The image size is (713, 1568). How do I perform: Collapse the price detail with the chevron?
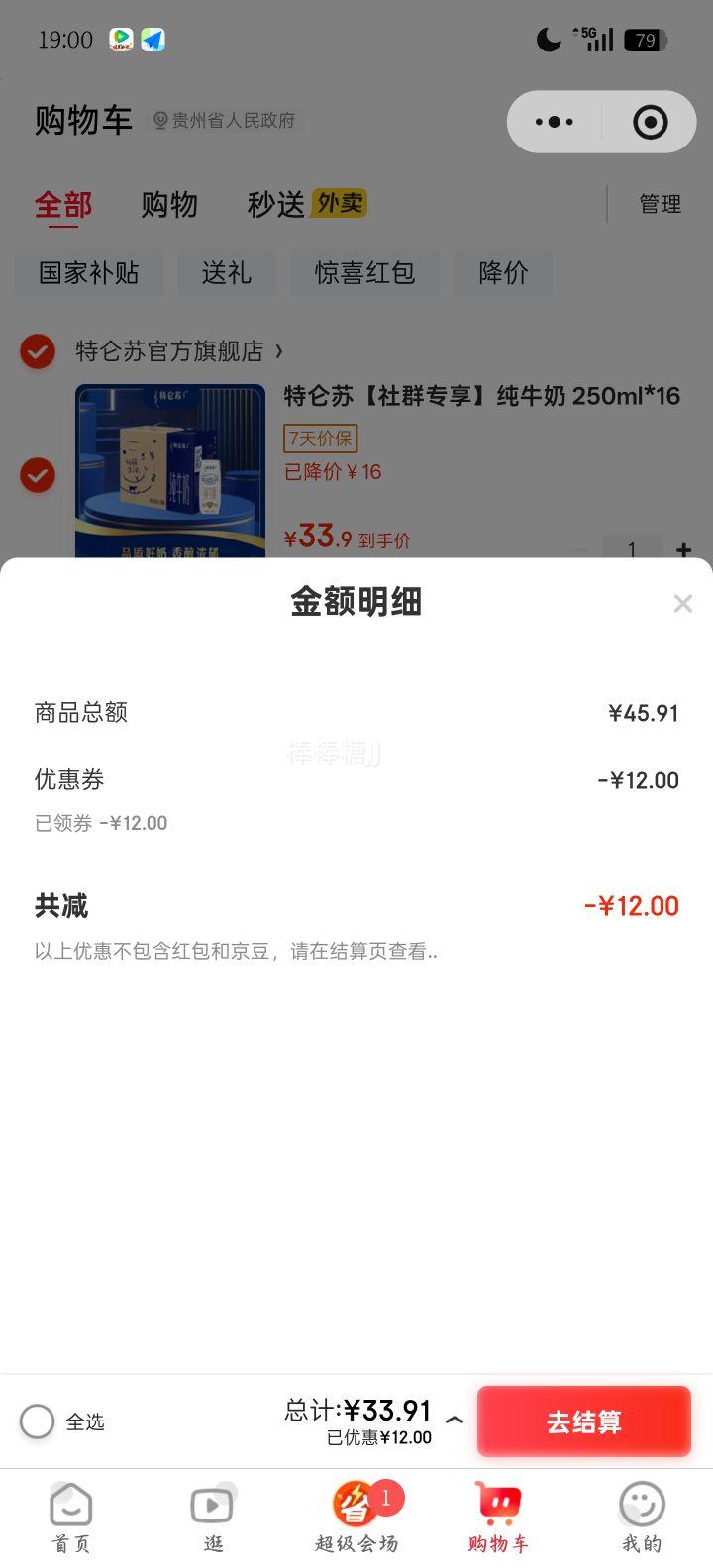tap(455, 1421)
